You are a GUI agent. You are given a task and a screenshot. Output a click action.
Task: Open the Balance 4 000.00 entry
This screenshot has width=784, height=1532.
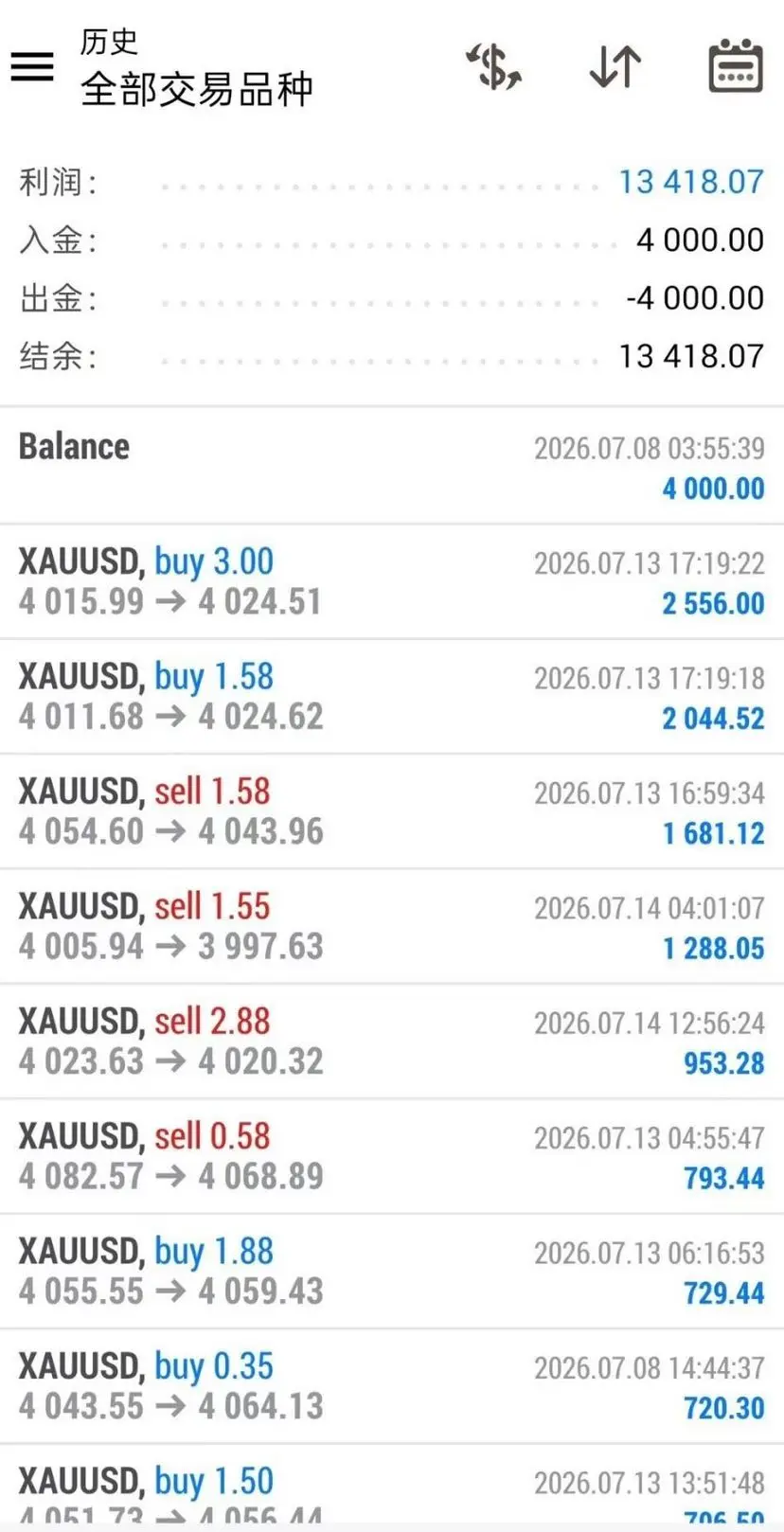tap(392, 466)
